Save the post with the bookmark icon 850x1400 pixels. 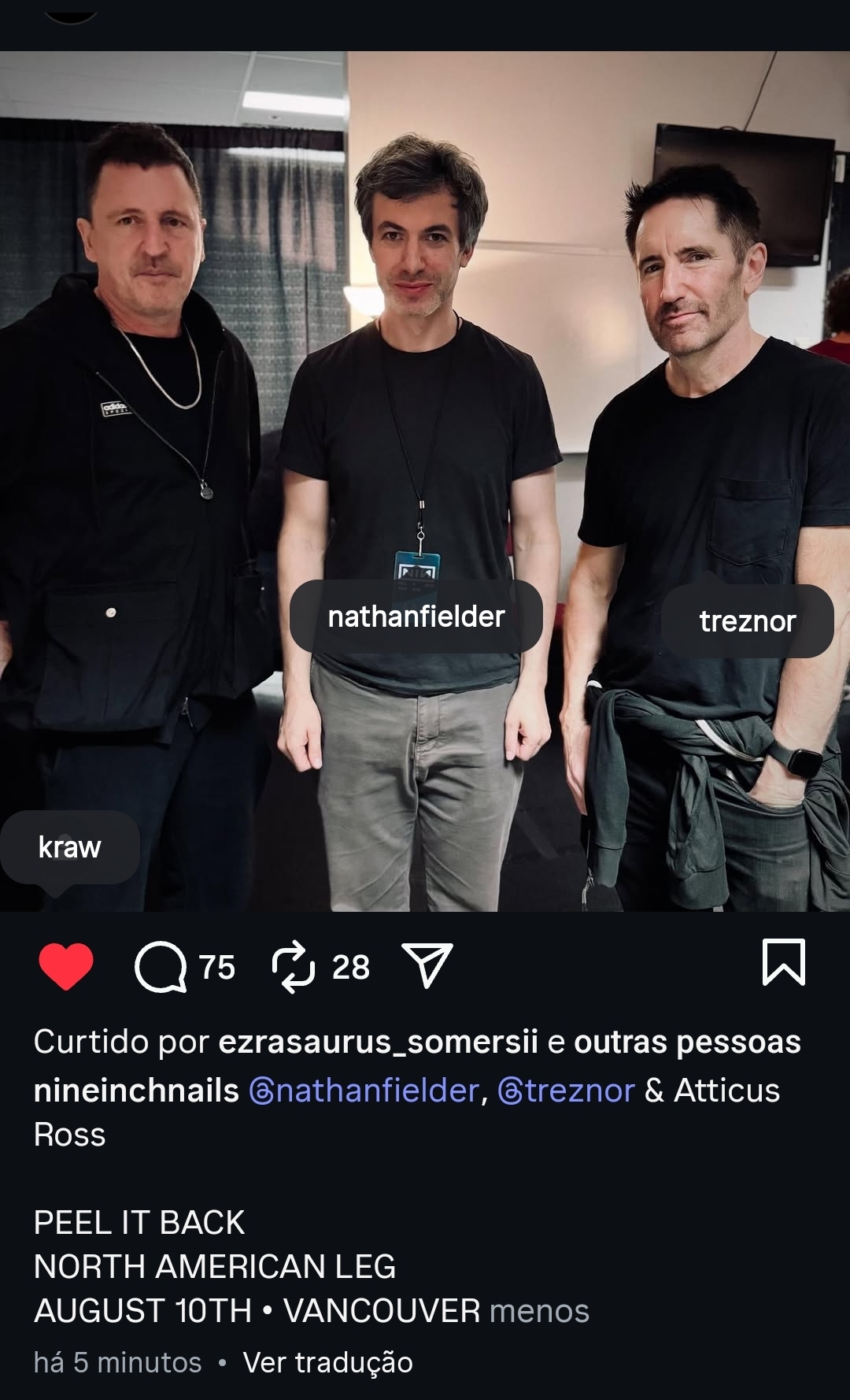783,962
